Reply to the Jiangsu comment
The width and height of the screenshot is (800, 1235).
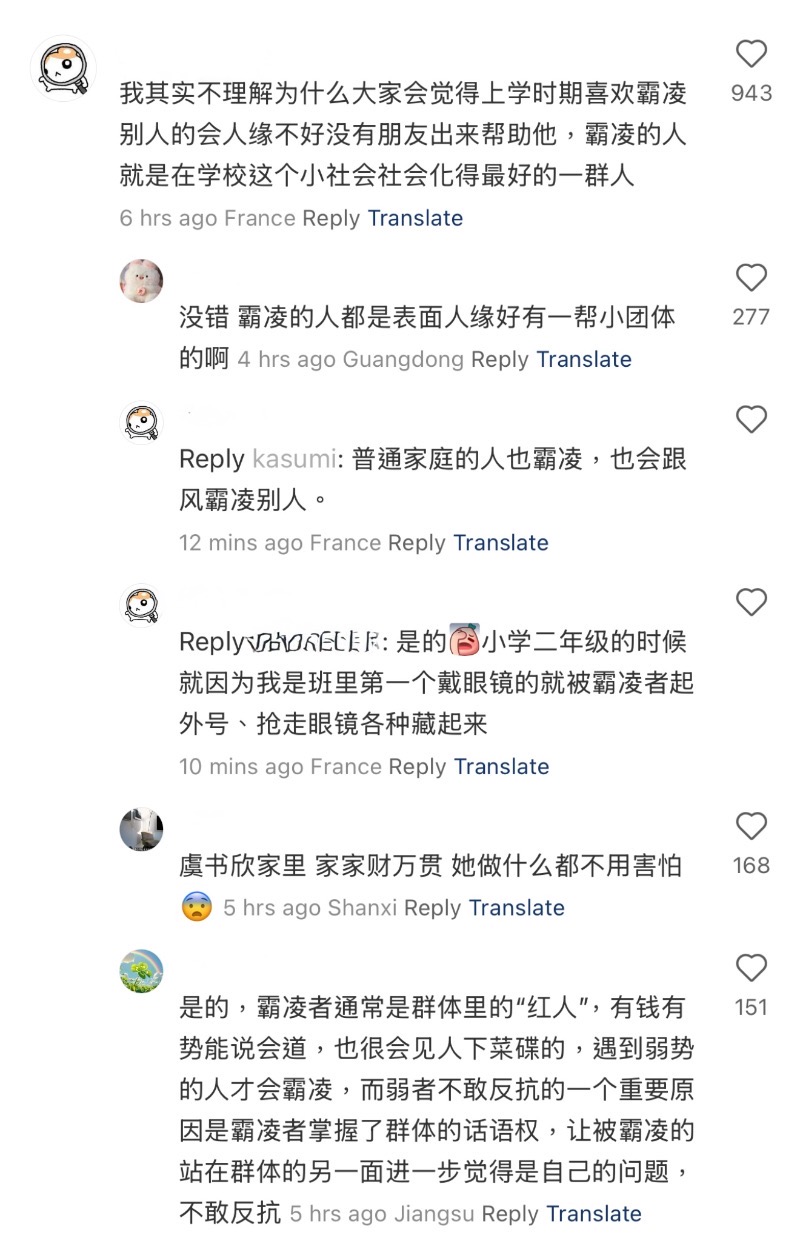tap(509, 1214)
